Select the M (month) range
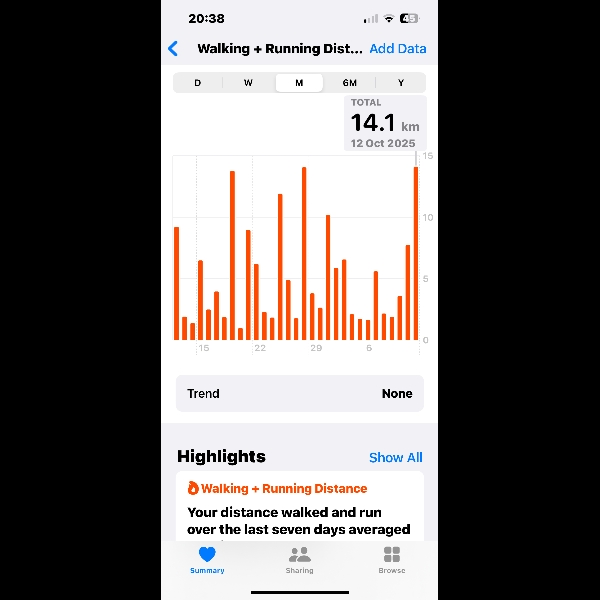The image size is (600, 600). (299, 83)
